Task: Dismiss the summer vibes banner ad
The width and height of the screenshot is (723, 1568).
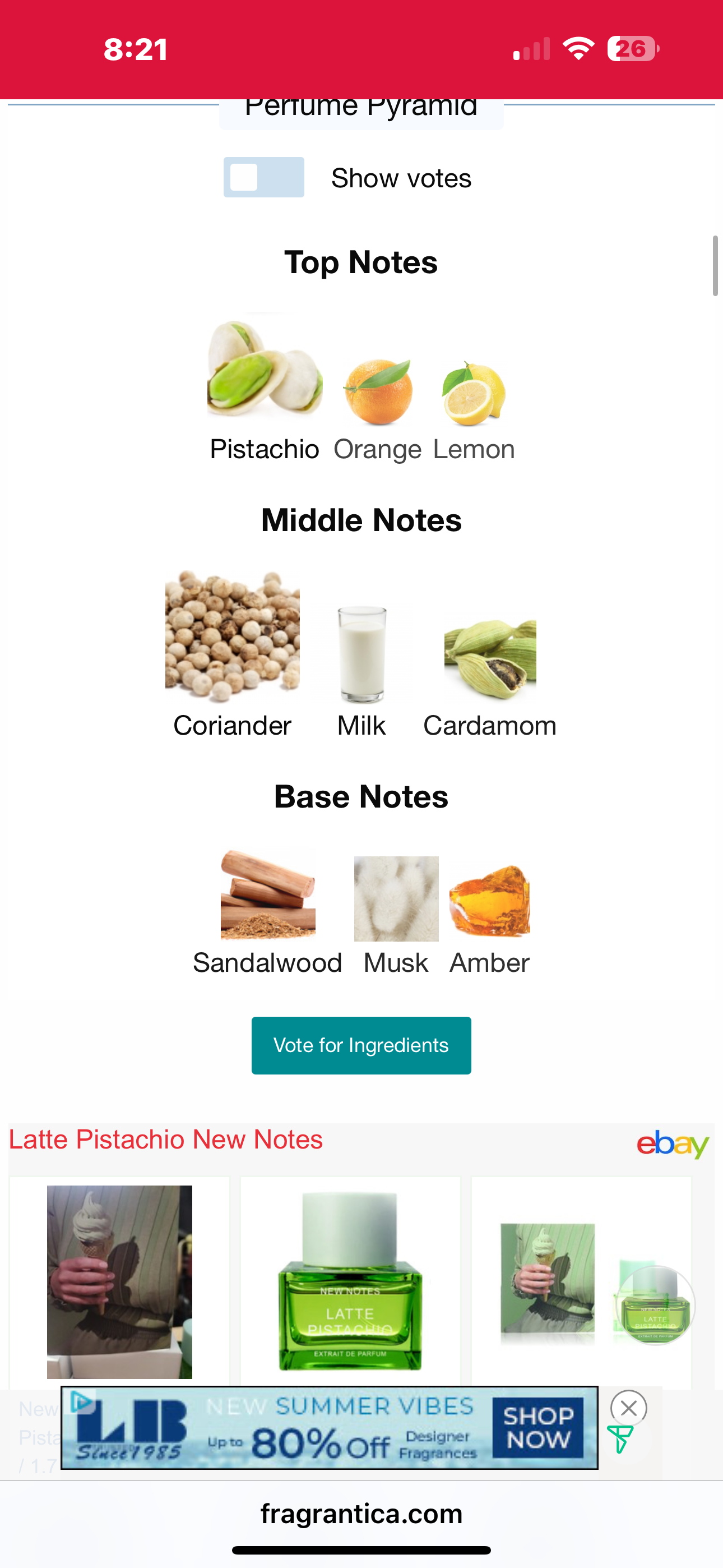Action: pos(628,1408)
